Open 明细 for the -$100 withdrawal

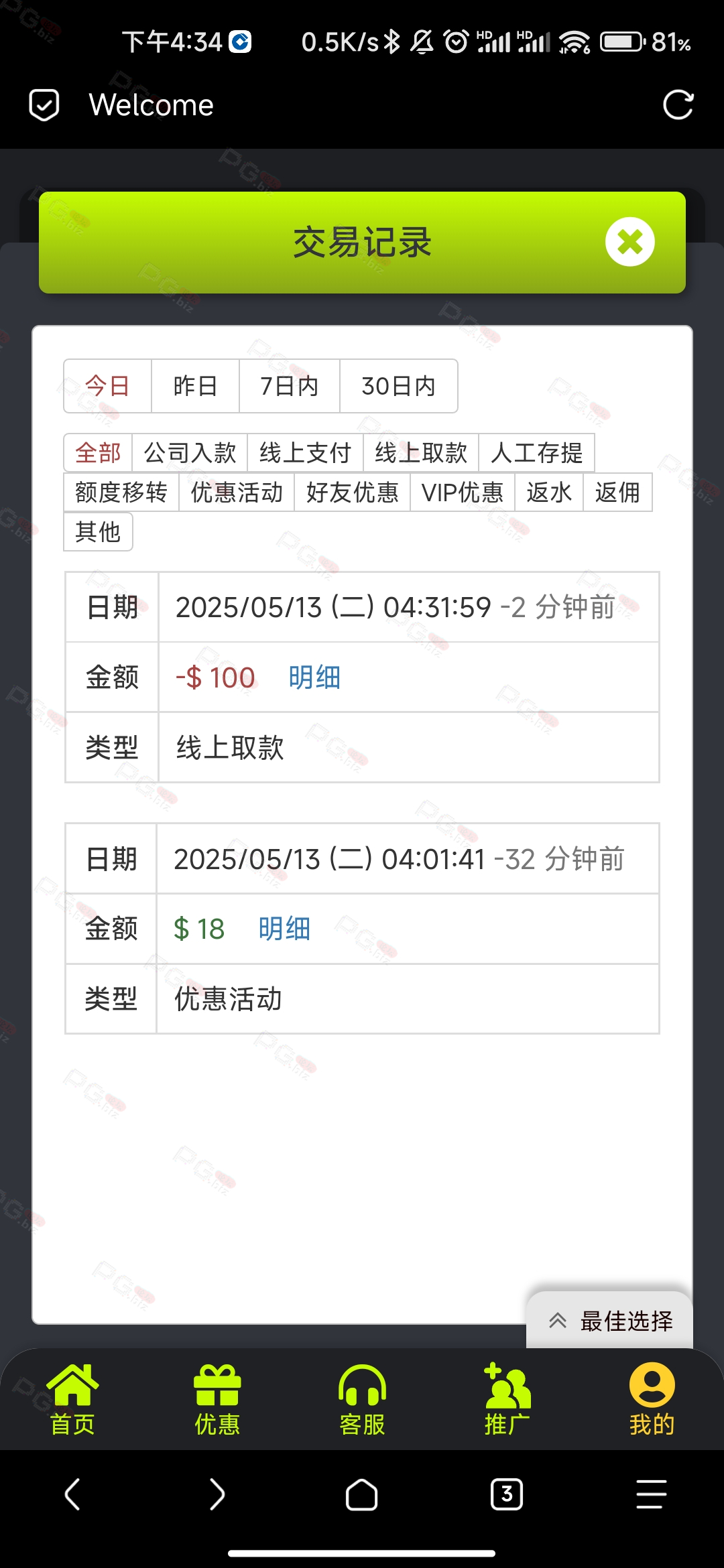click(x=314, y=677)
